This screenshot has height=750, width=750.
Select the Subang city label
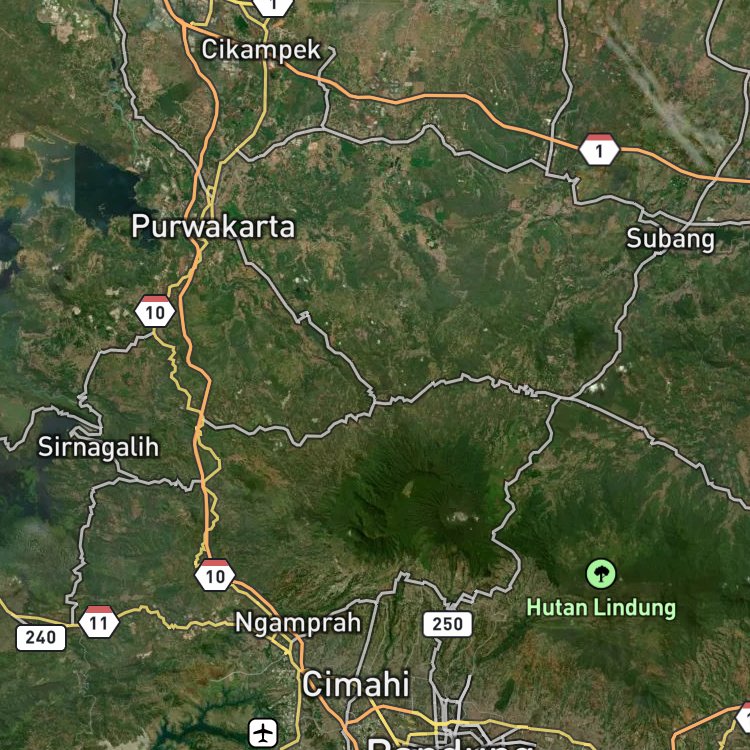(x=671, y=239)
